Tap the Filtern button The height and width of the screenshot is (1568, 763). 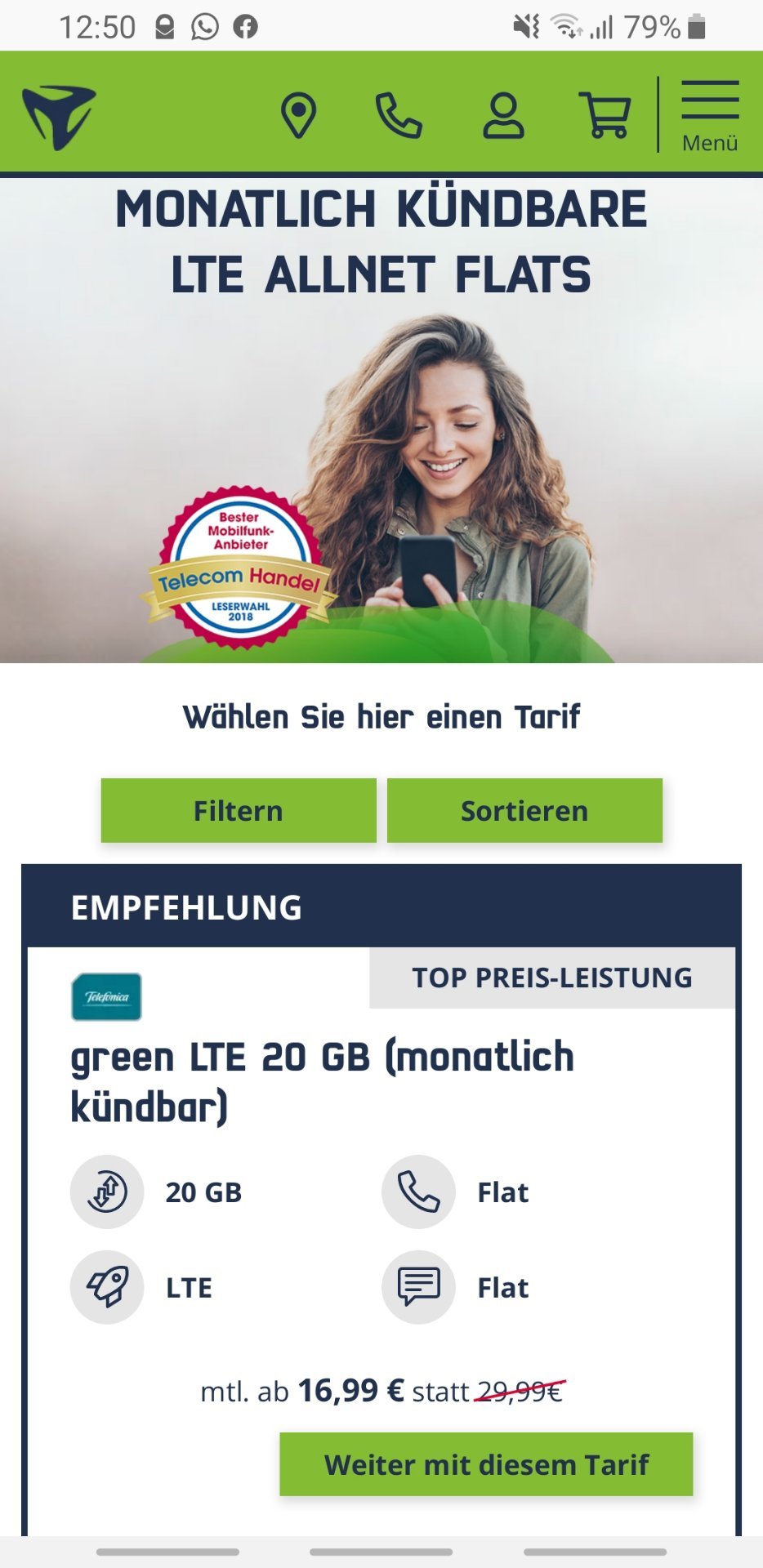[x=239, y=810]
